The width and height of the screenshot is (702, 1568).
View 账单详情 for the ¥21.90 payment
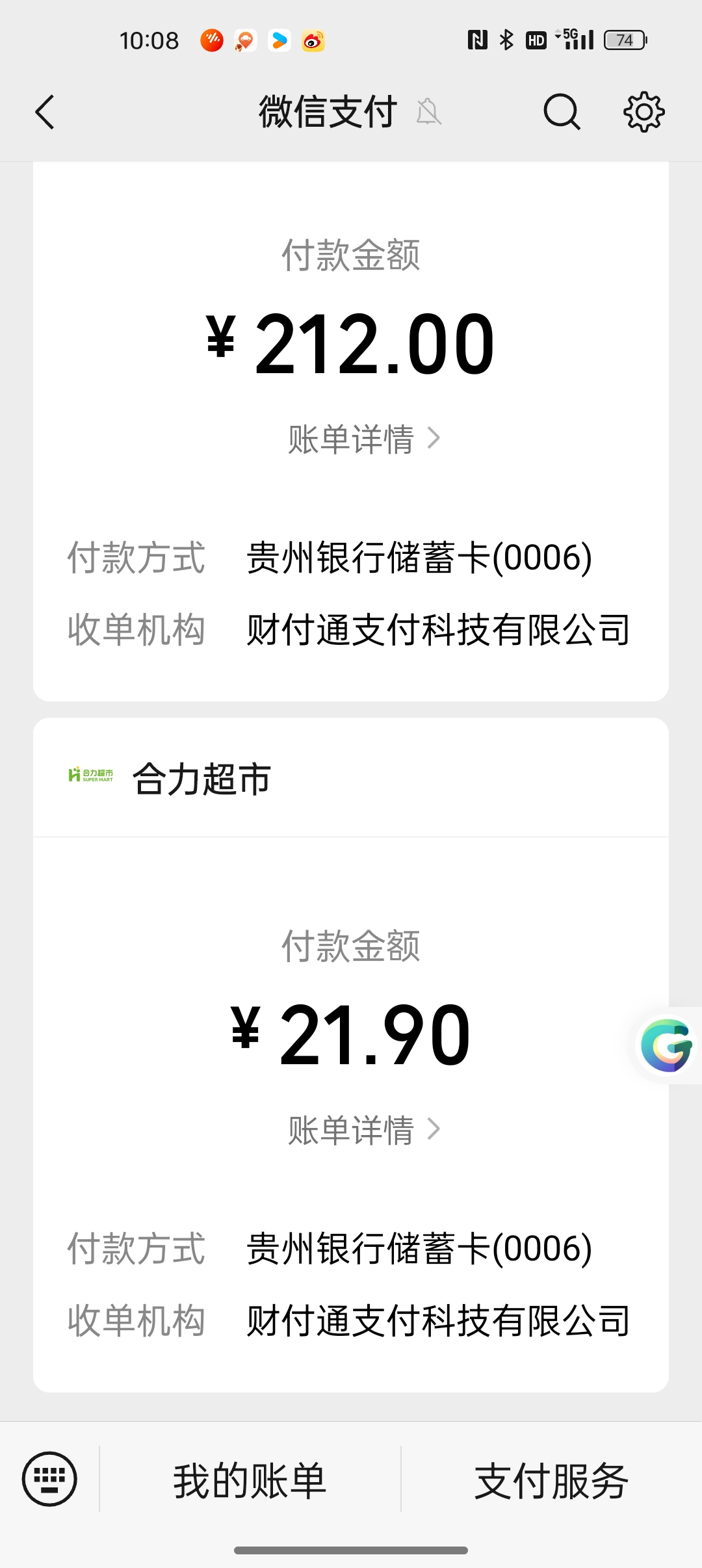tap(364, 1130)
